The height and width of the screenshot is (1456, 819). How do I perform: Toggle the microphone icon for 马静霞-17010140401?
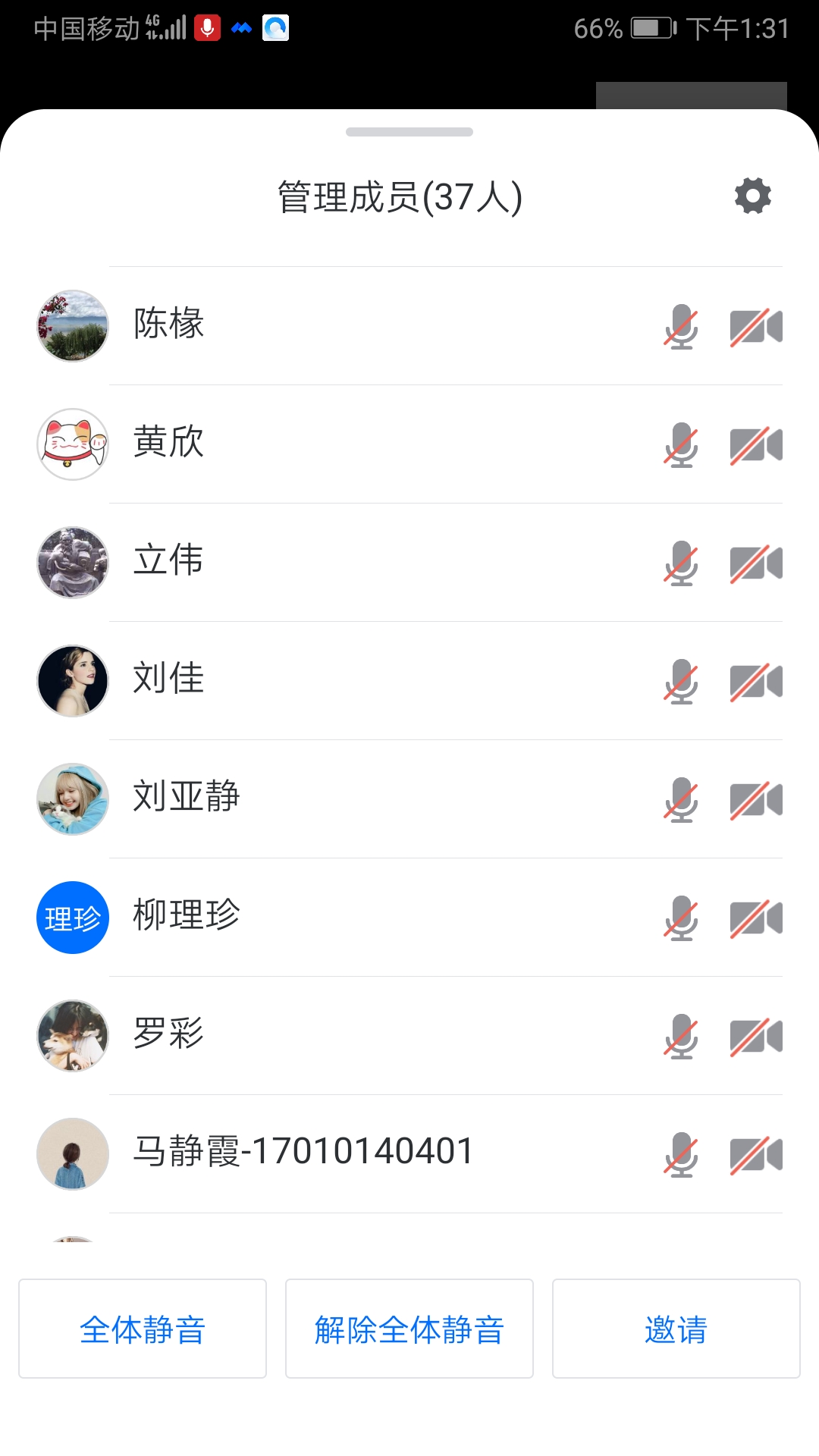681,1154
